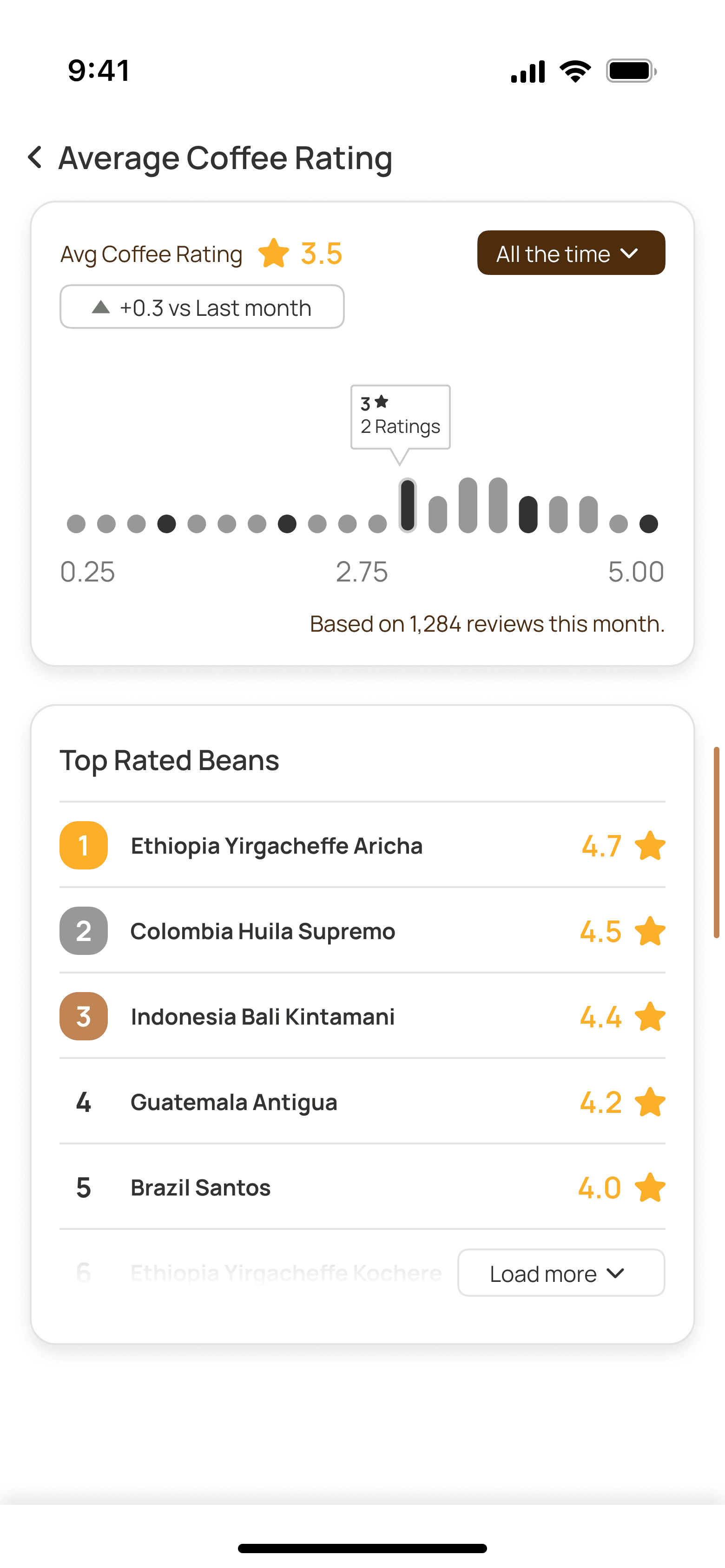
Task: Select the highlighted 3-star rating bar
Action: tap(408, 505)
